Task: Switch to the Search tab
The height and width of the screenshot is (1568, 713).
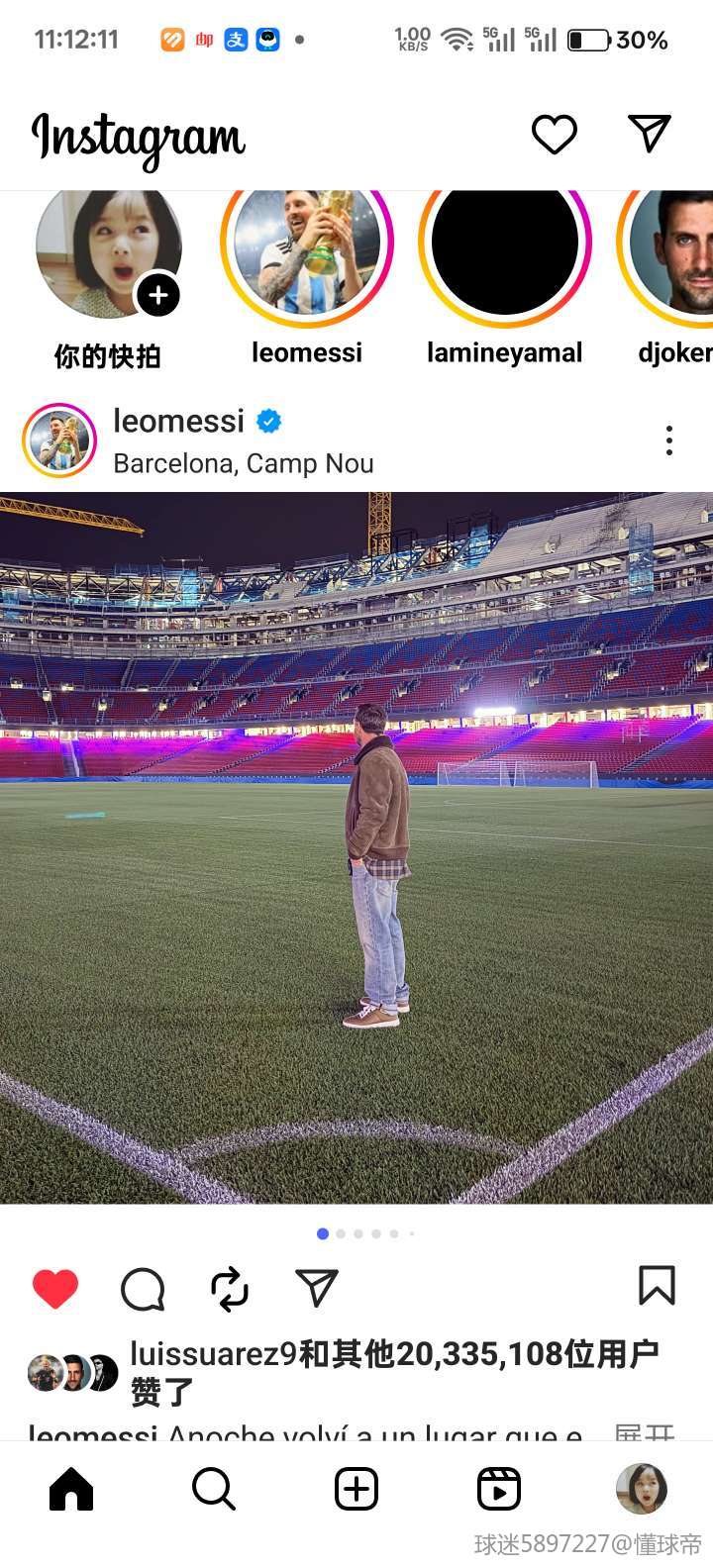Action: pos(214,1489)
